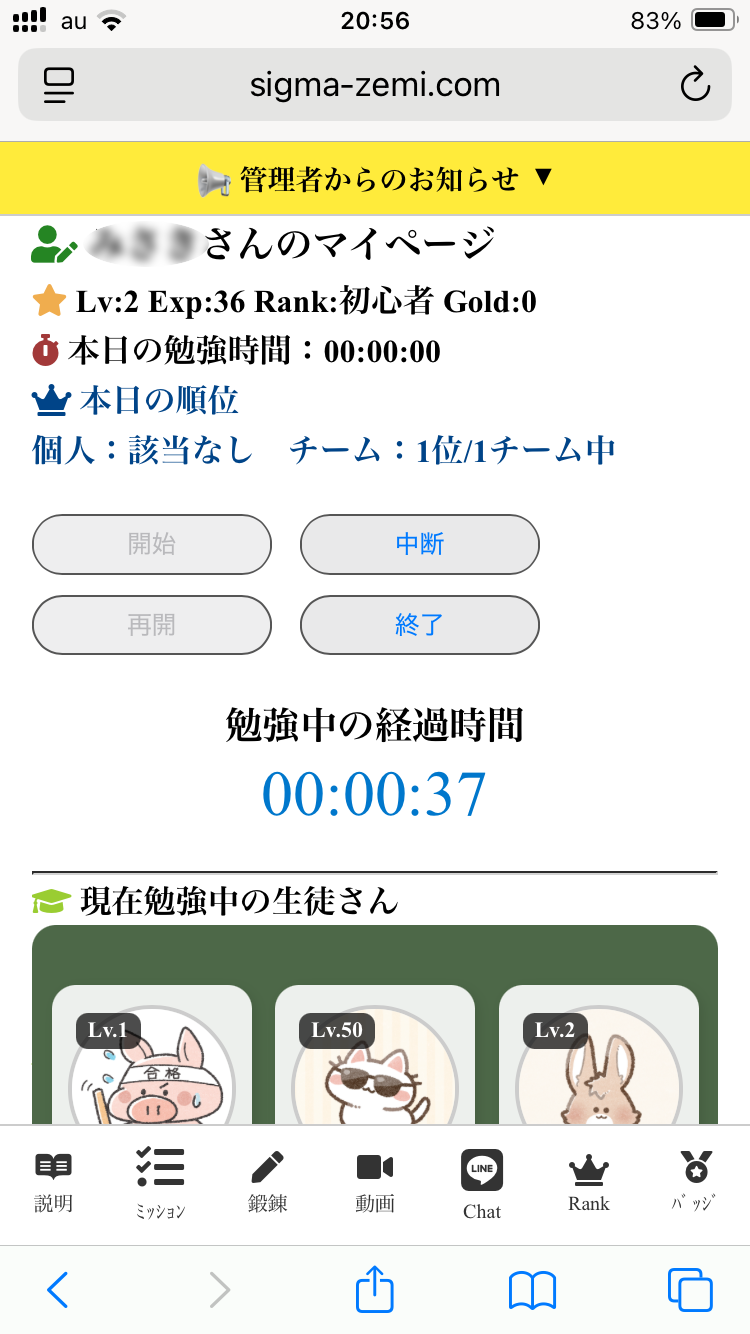Image resolution: width=750 pixels, height=1334 pixels.
Task: Open the 動画 video tab
Action: click(x=375, y=1182)
